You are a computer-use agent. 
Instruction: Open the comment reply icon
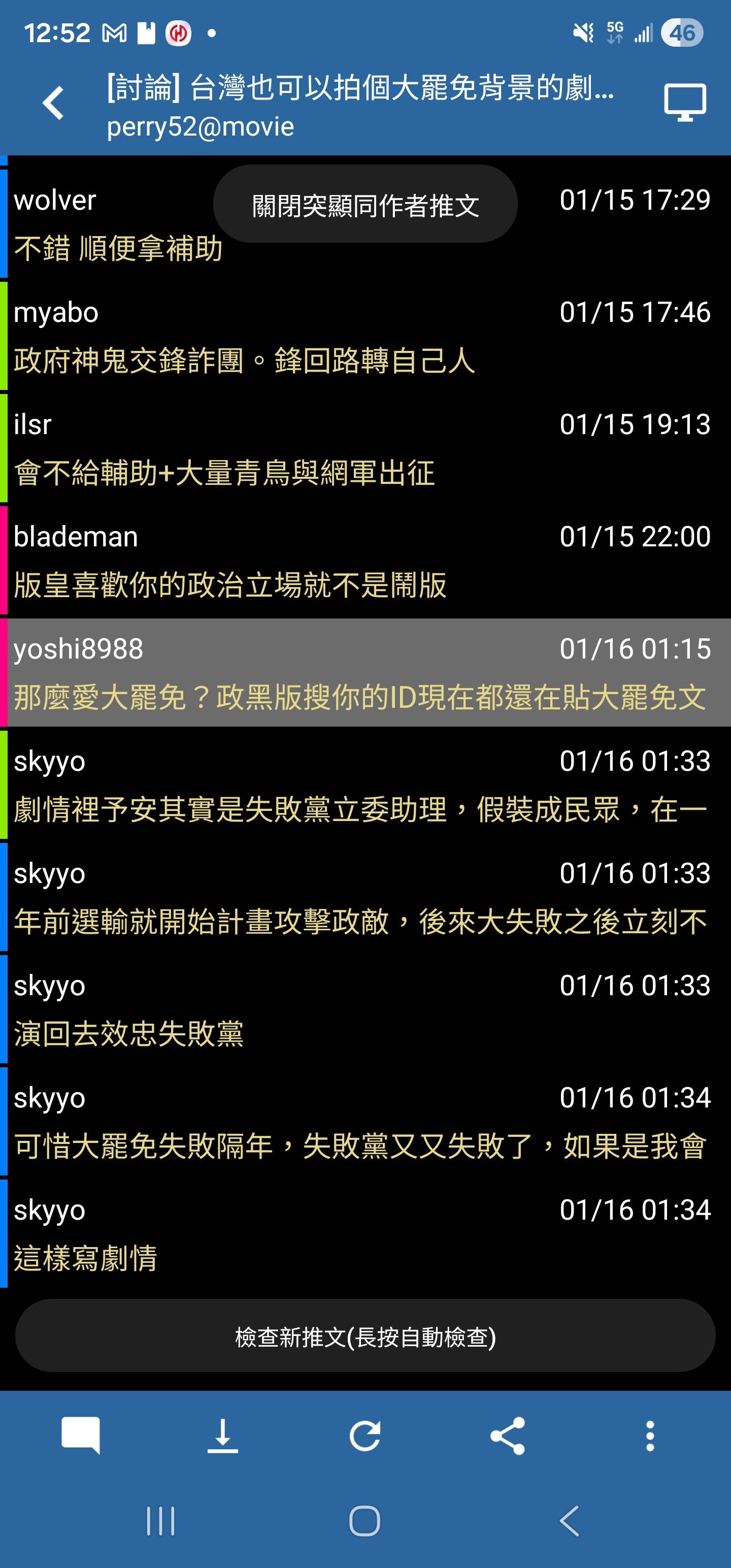[80, 1435]
